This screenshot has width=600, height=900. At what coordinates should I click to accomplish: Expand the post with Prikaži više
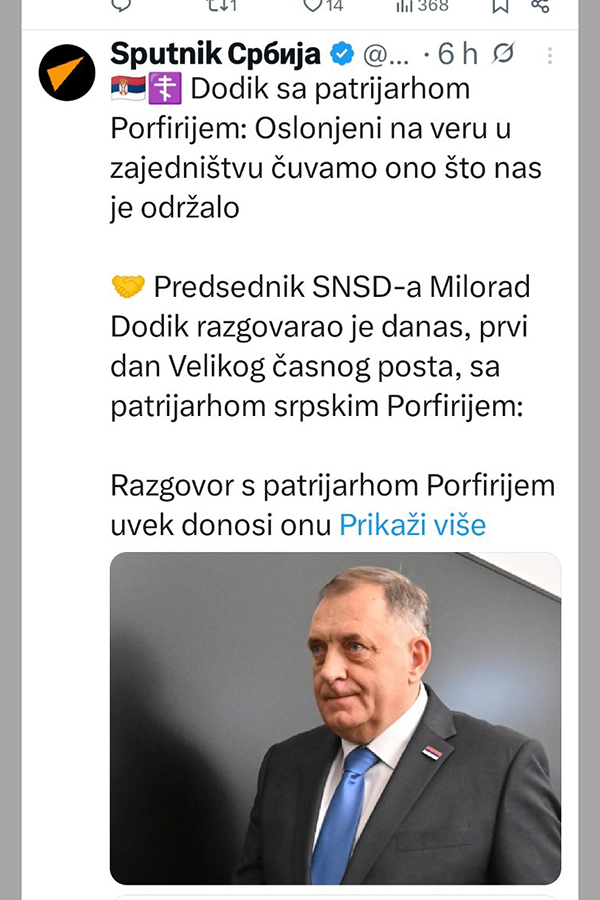(412, 524)
